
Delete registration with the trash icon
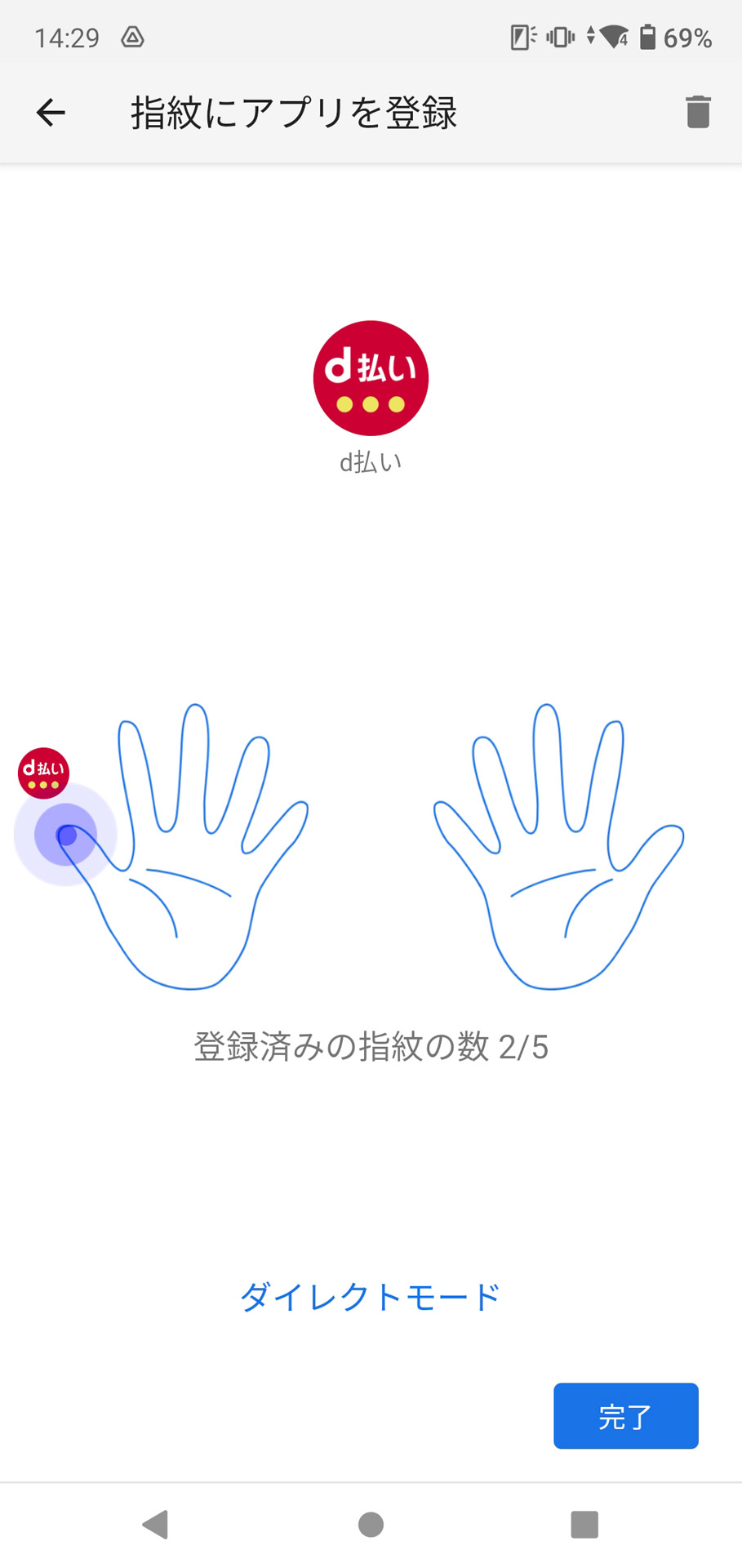coord(698,112)
